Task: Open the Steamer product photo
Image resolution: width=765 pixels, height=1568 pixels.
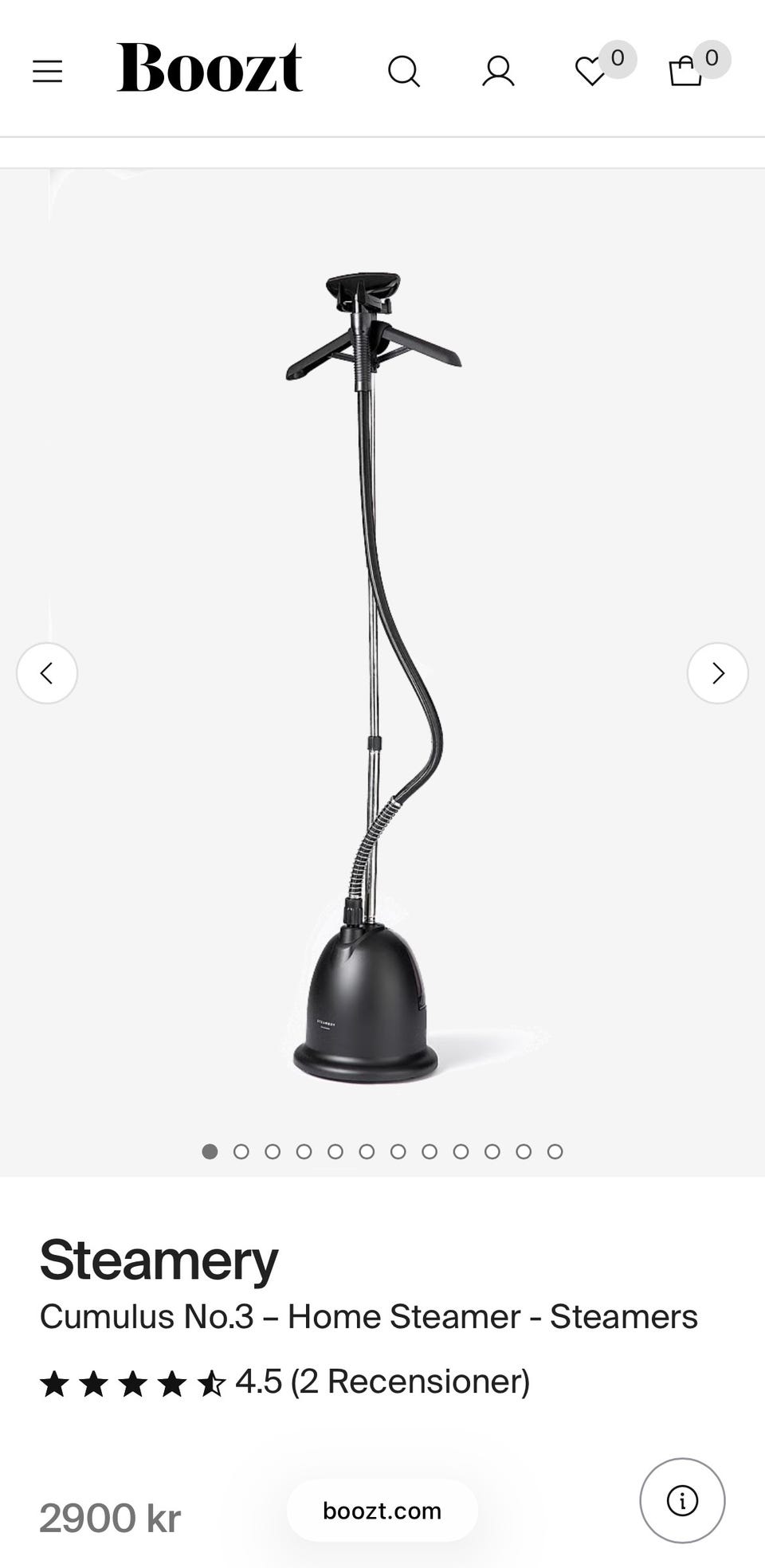Action: pos(375,677)
